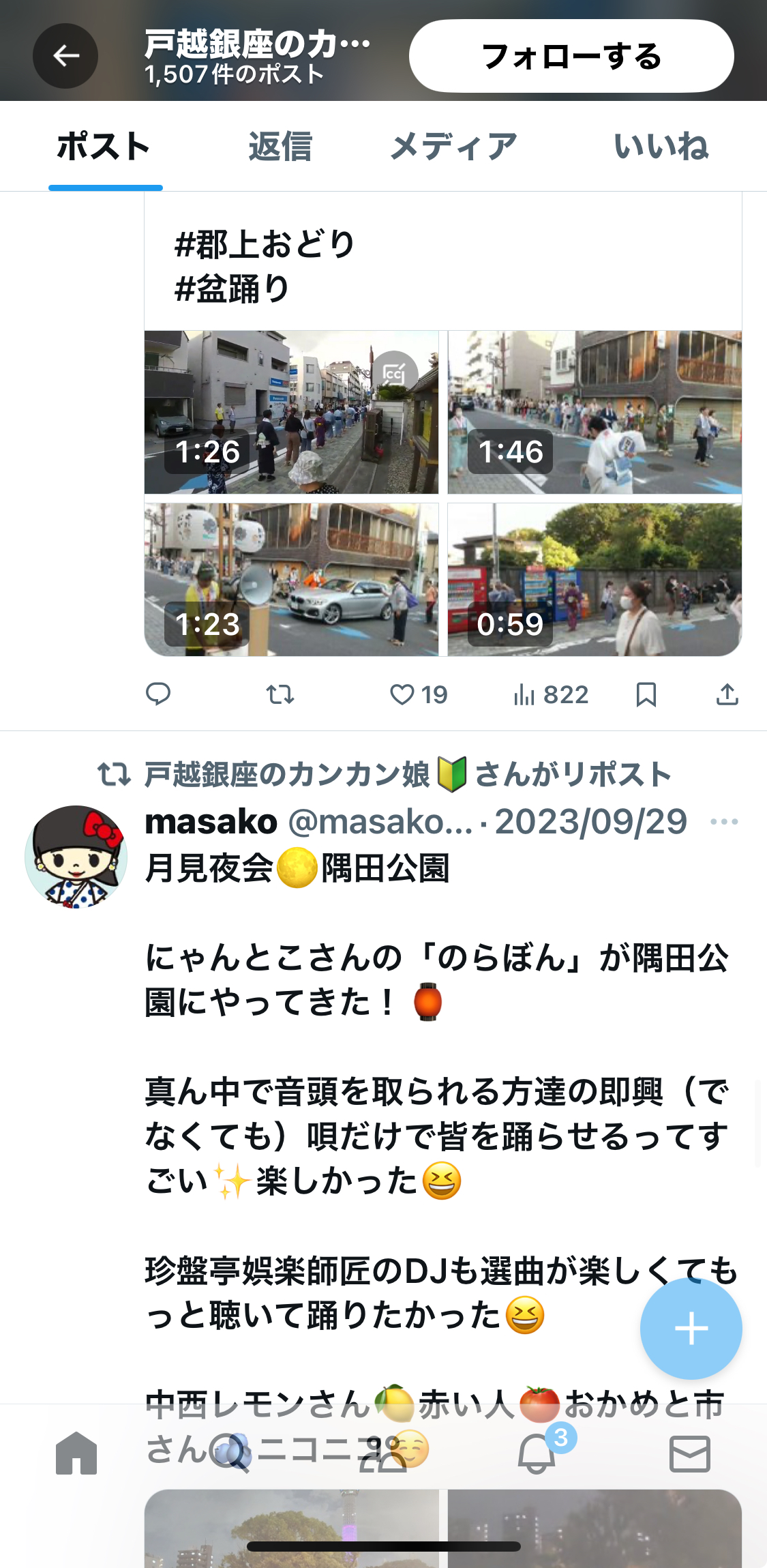Play the 1:26 video thumbnail
Image resolution: width=767 pixels, height=1568 pixels.
(x=291, y=412)
